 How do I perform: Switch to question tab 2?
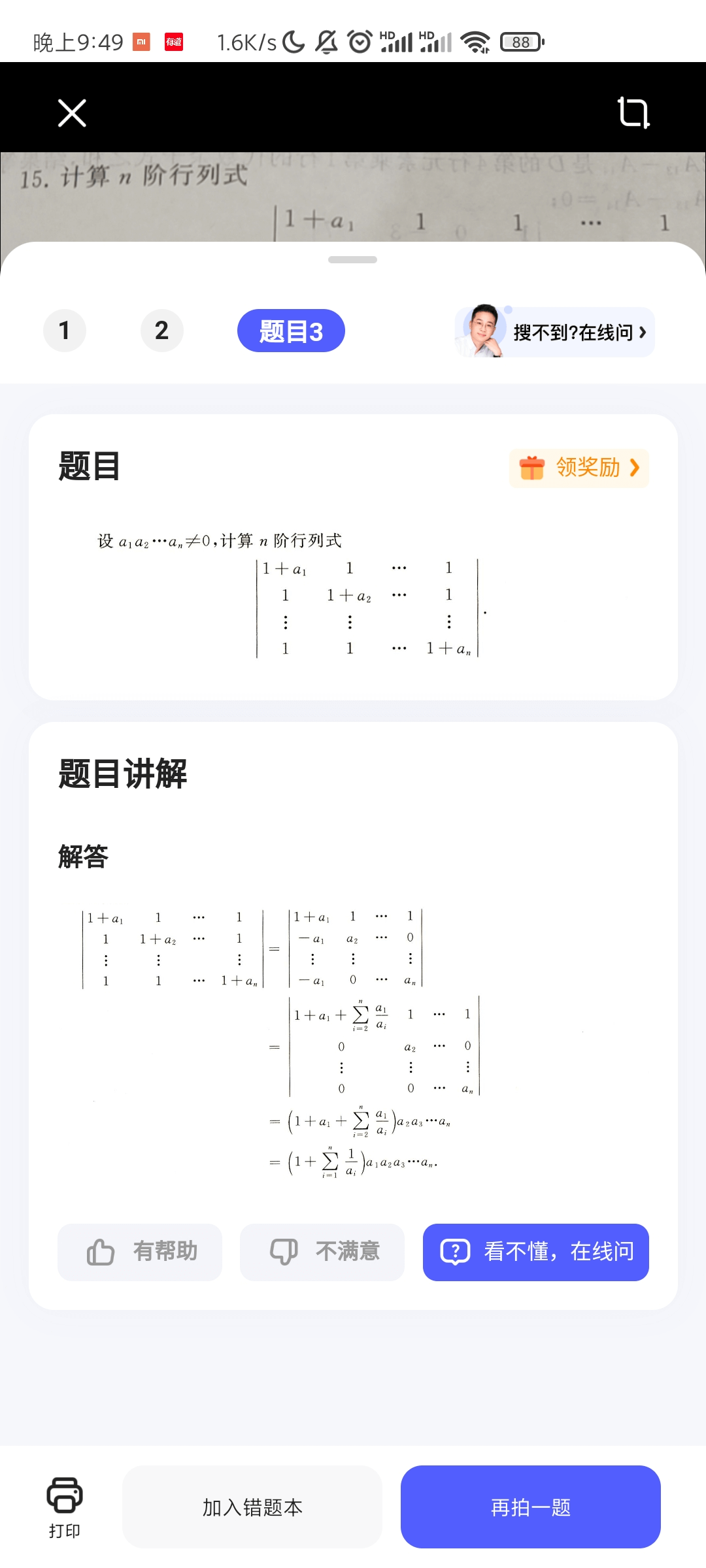coord(161,331)
